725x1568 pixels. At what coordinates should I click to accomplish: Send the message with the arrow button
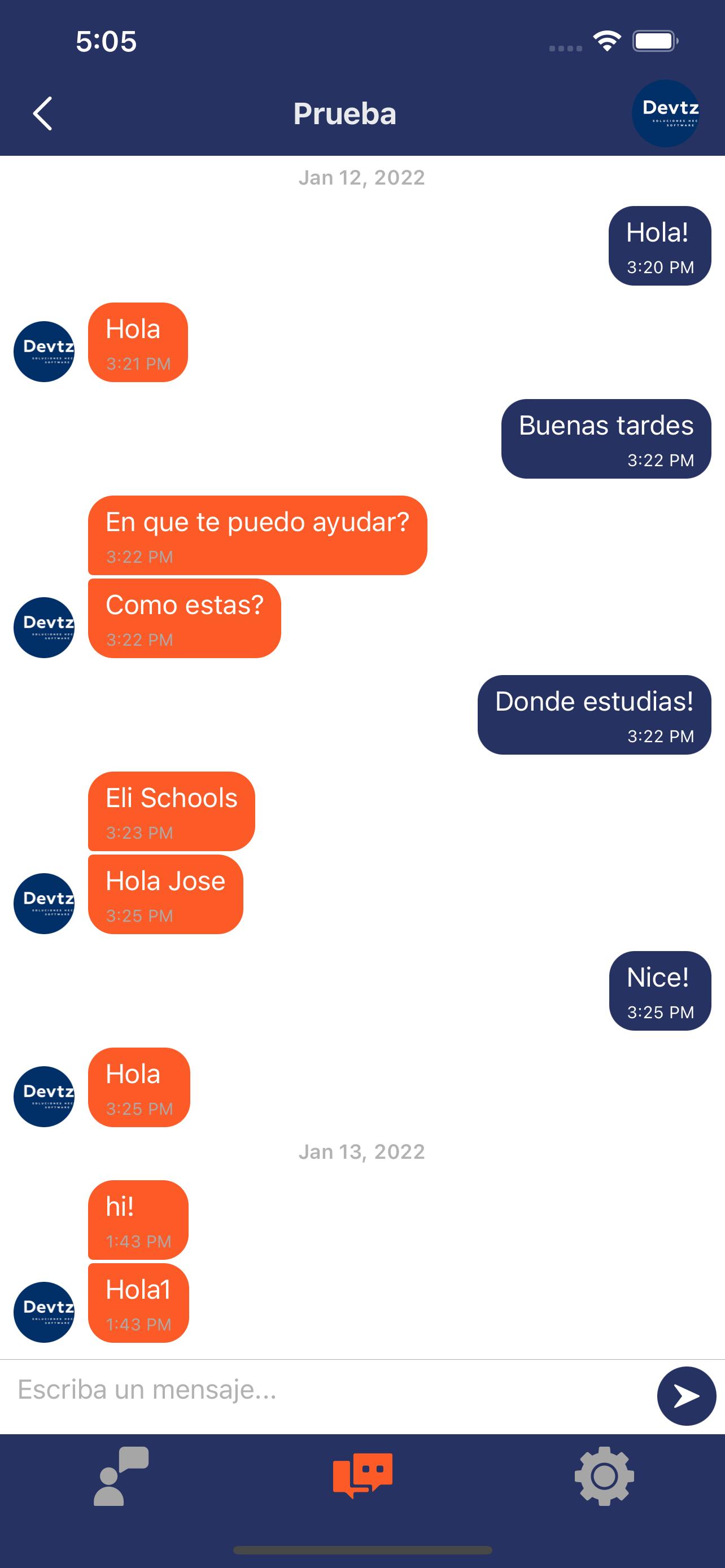[x=686, y=1396]
